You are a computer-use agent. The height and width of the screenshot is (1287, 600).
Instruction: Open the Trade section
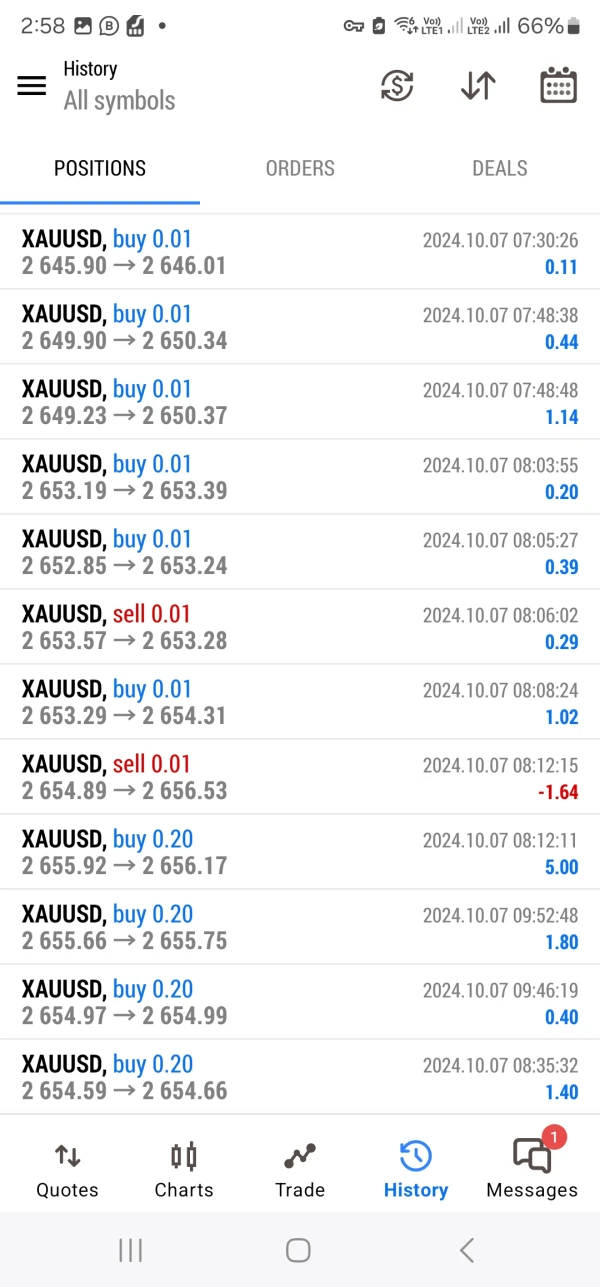click(x=300, y=1170)
